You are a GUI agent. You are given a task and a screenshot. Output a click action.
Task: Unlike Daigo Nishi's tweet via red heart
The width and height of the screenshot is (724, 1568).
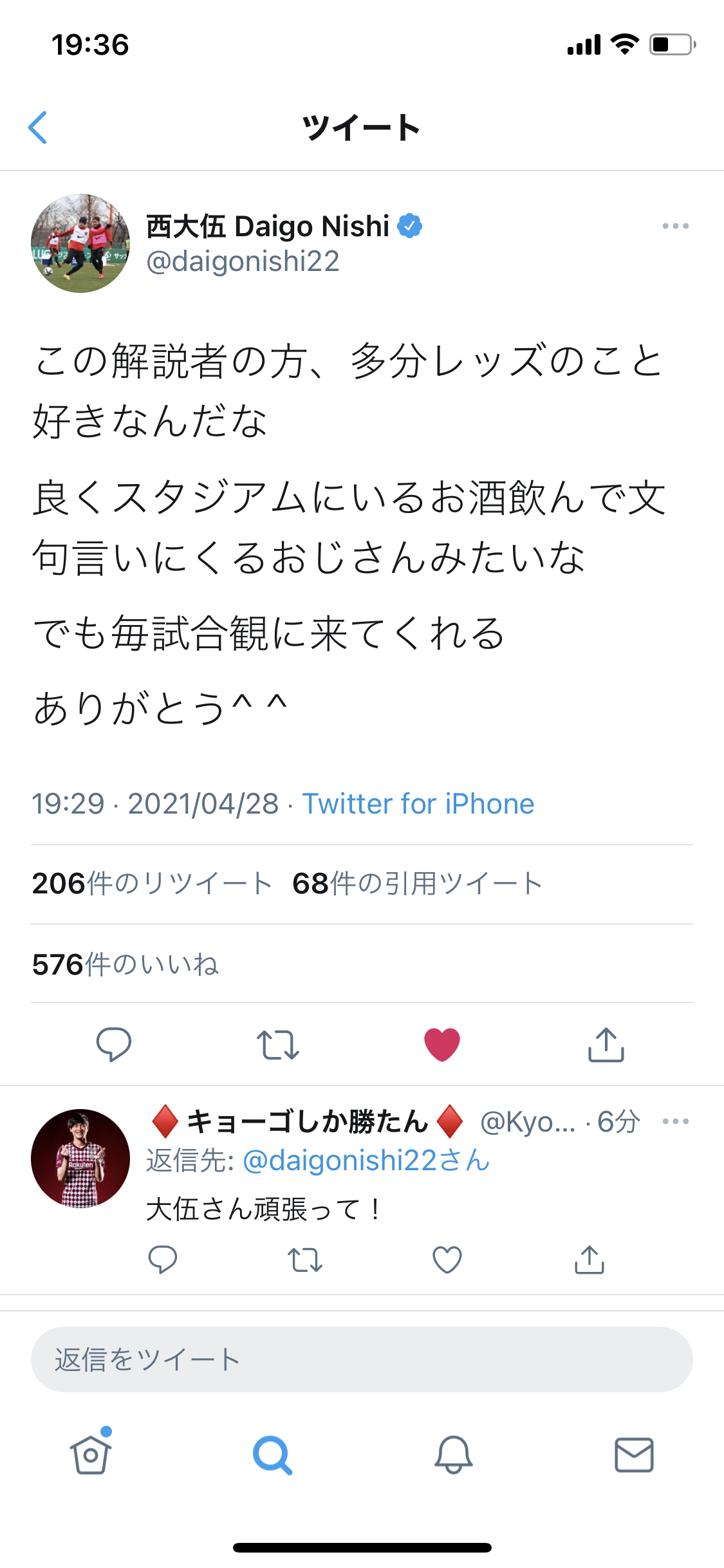click(442, 1044)
